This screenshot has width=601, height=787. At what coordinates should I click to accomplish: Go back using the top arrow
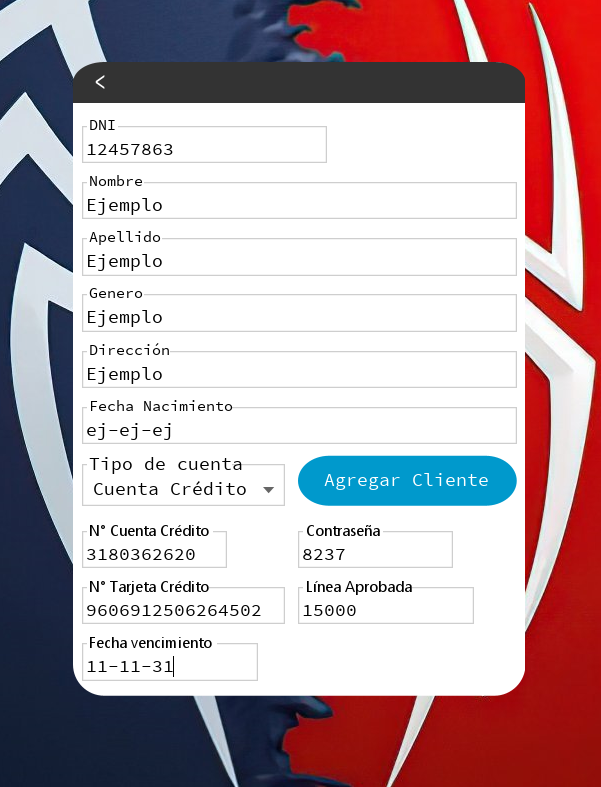[100, 83]
